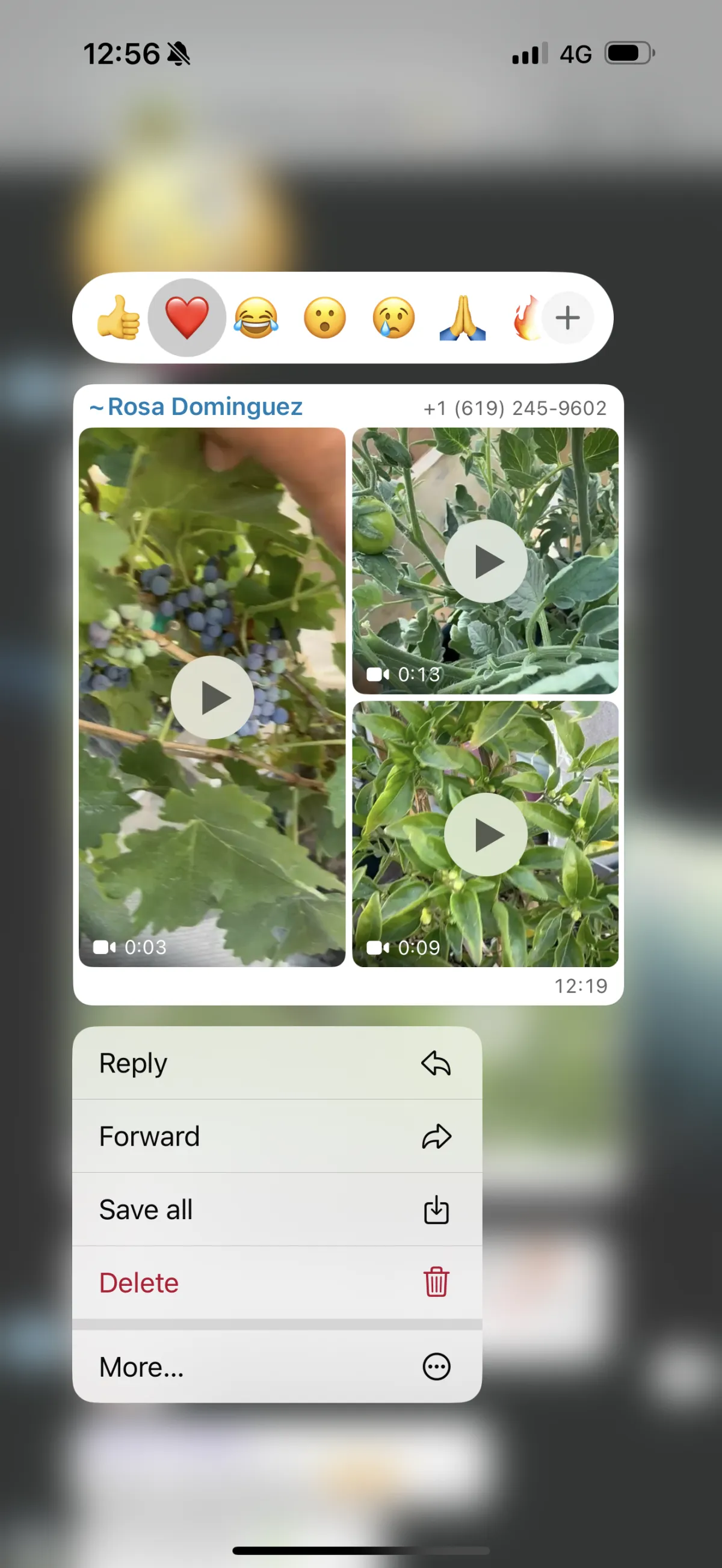722x1568 pixels.
Task: React with the red heart emoji
Action: pyautogui.click(x=187, y=317)
